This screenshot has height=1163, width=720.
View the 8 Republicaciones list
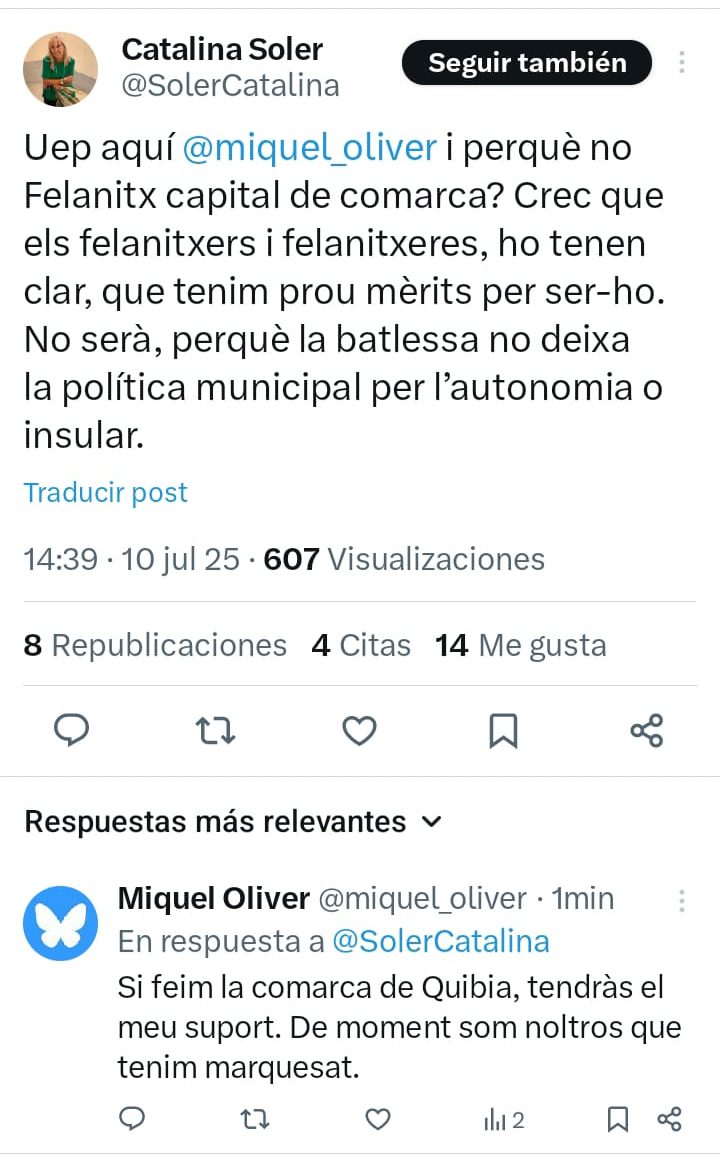[x=155, y=646]
